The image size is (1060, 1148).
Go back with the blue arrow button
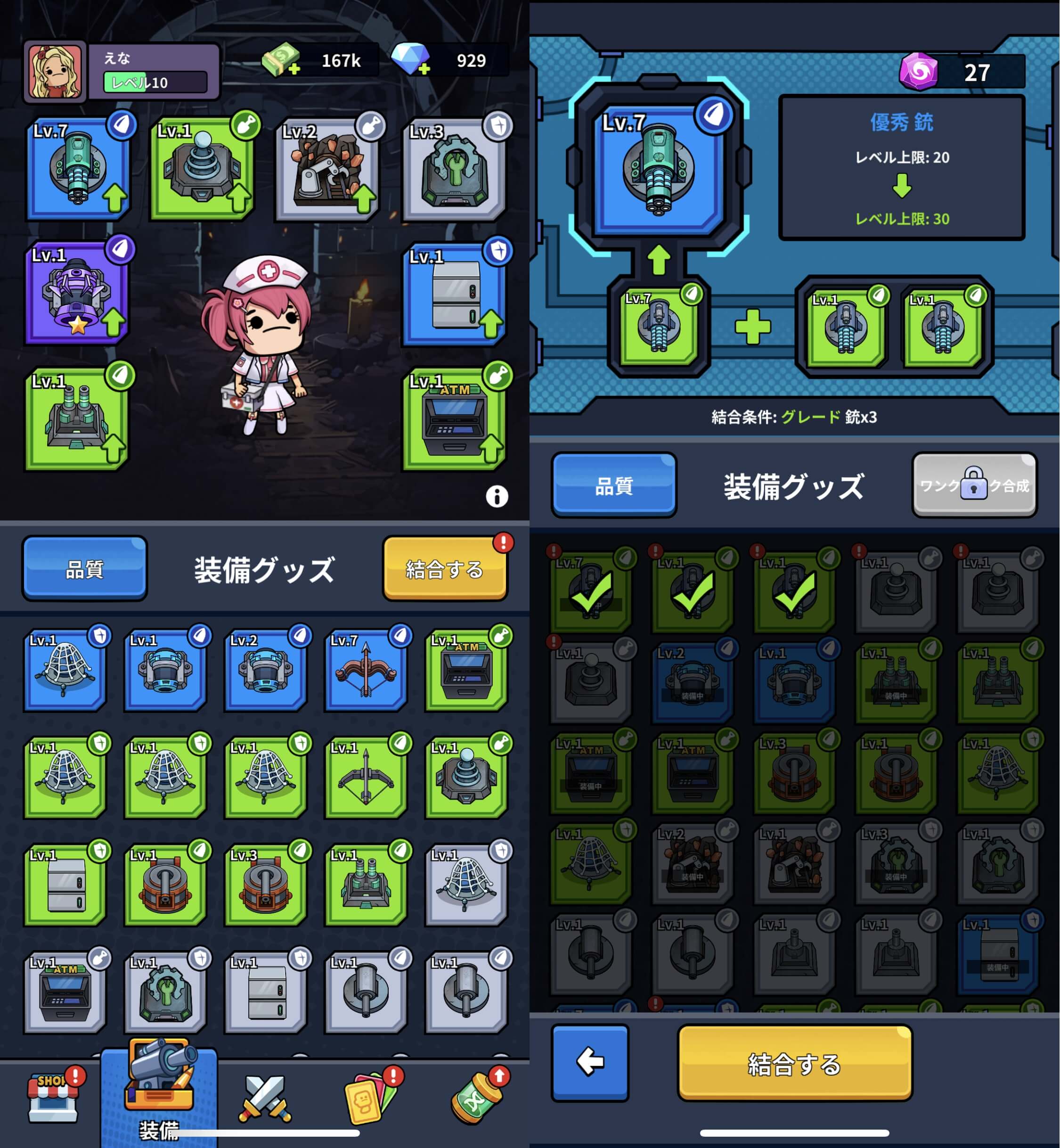(590, 1063)
